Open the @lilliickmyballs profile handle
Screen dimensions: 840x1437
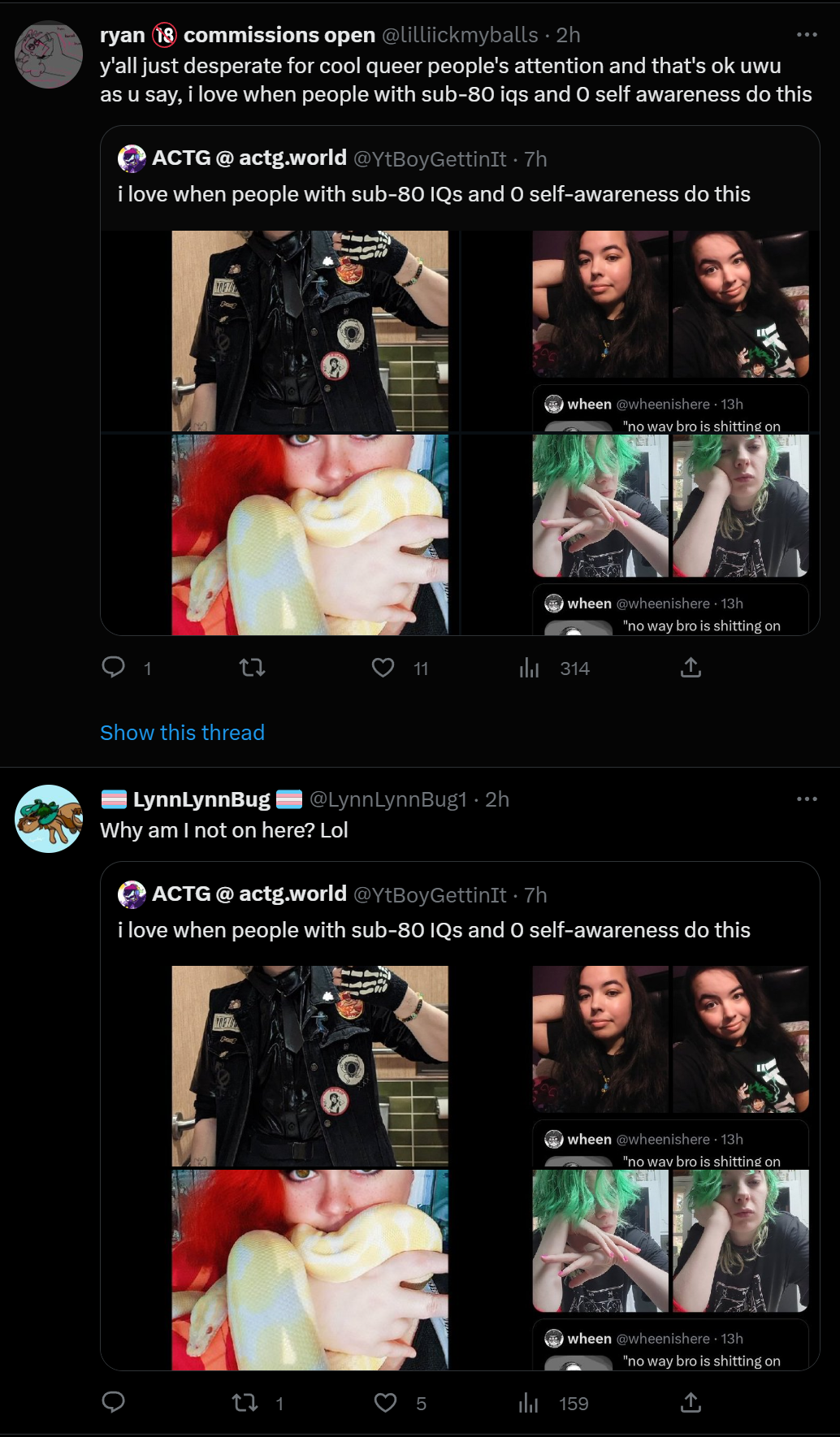460,35
